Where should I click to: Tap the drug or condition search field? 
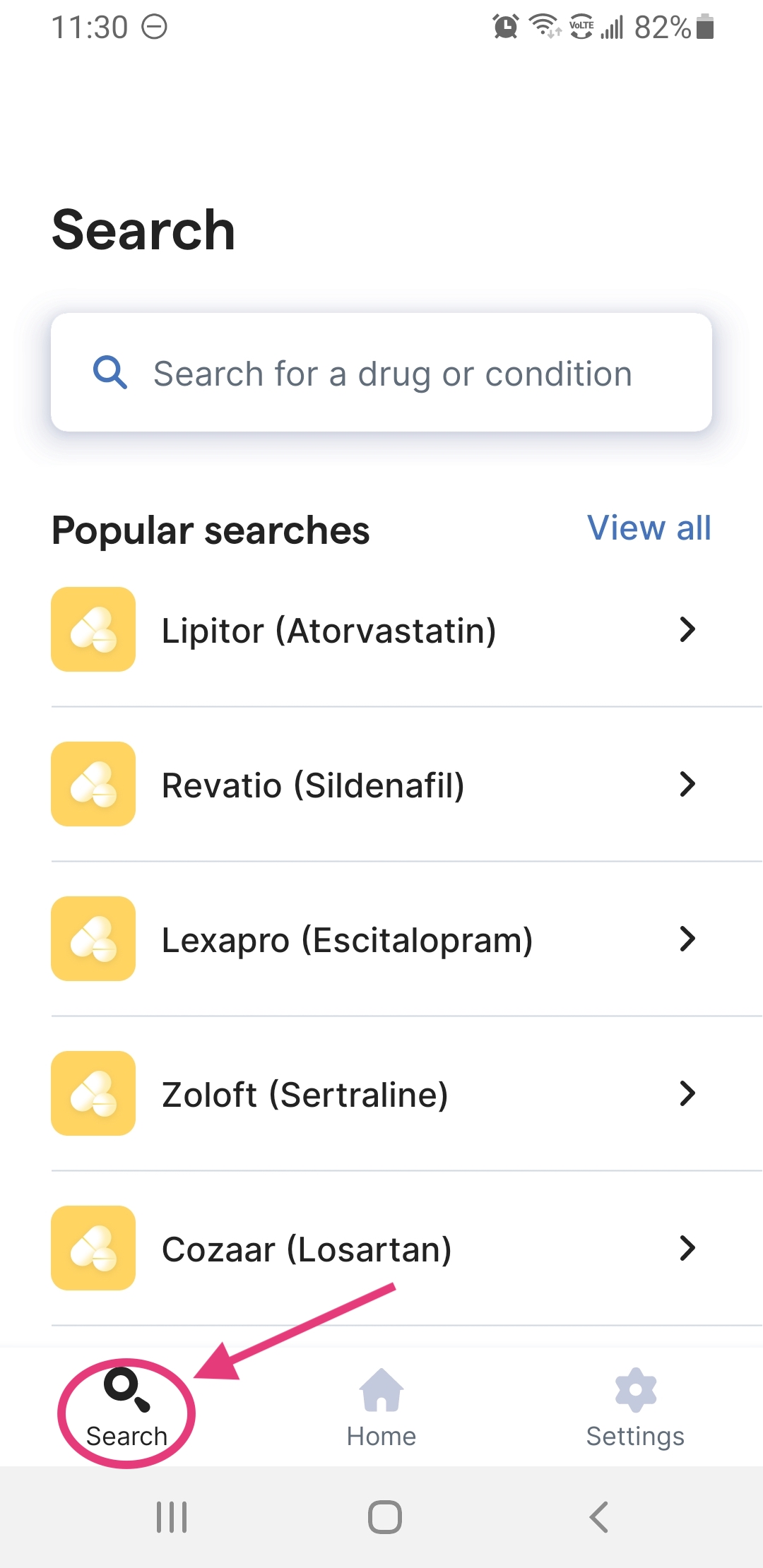(x=381, y=372)
